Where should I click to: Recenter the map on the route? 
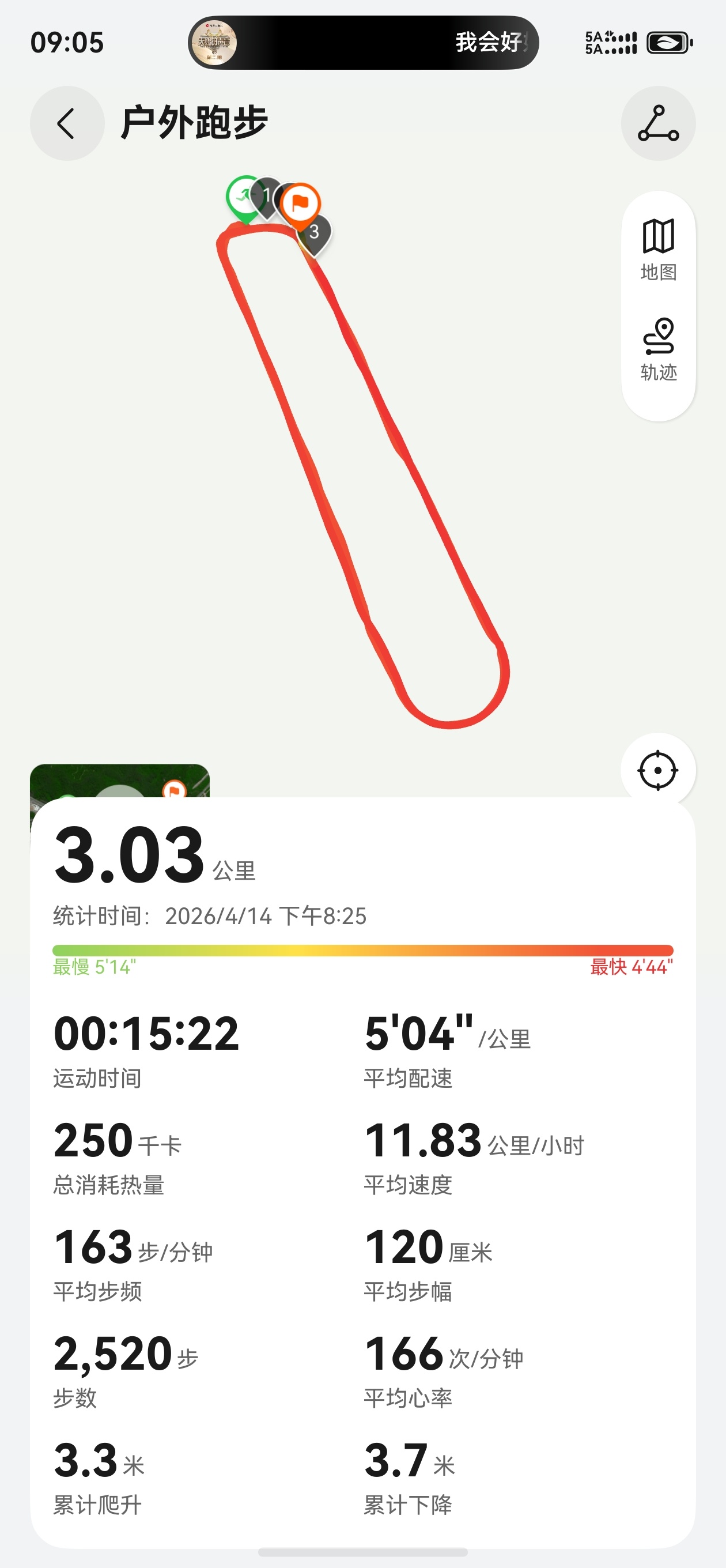(x=658, y=771)
